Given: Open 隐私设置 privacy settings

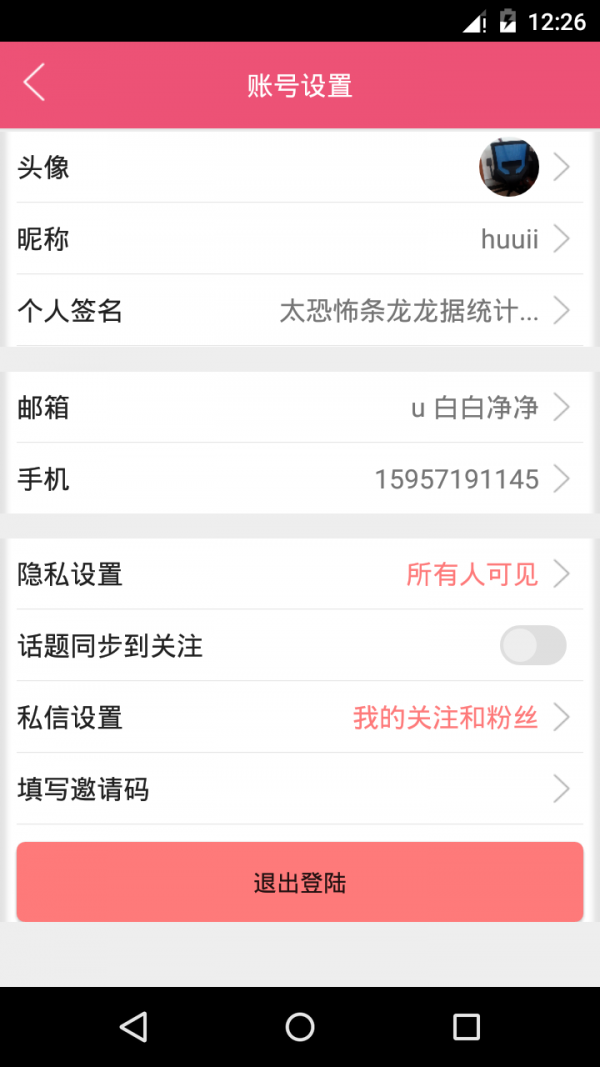Looking at the screenshot, I should (x=300, y=574).
